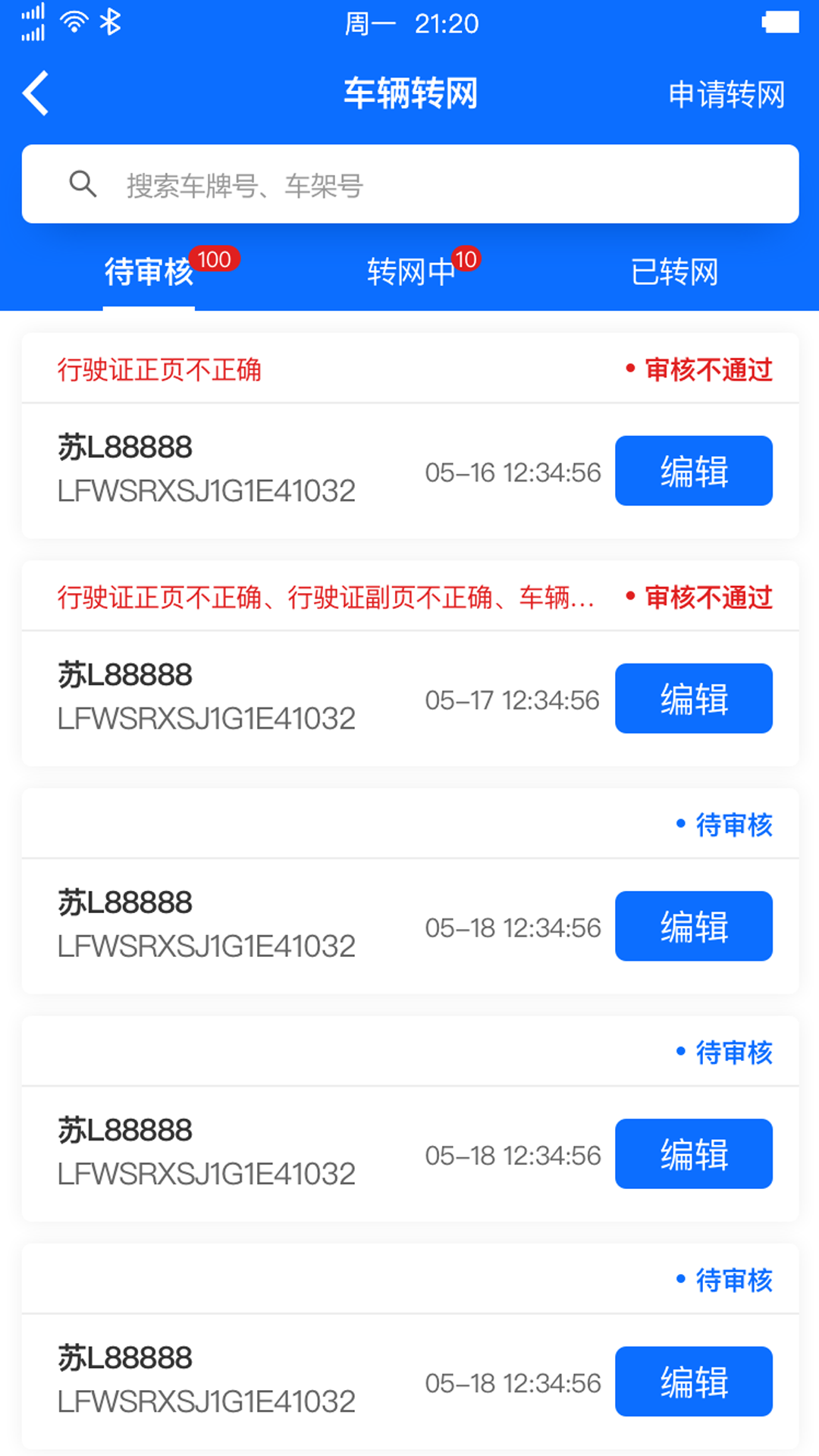Tap the 行驶证正页不正确 error text
Image resolution: width=819 pixels, height=1456 pixels.
[162, 370]
